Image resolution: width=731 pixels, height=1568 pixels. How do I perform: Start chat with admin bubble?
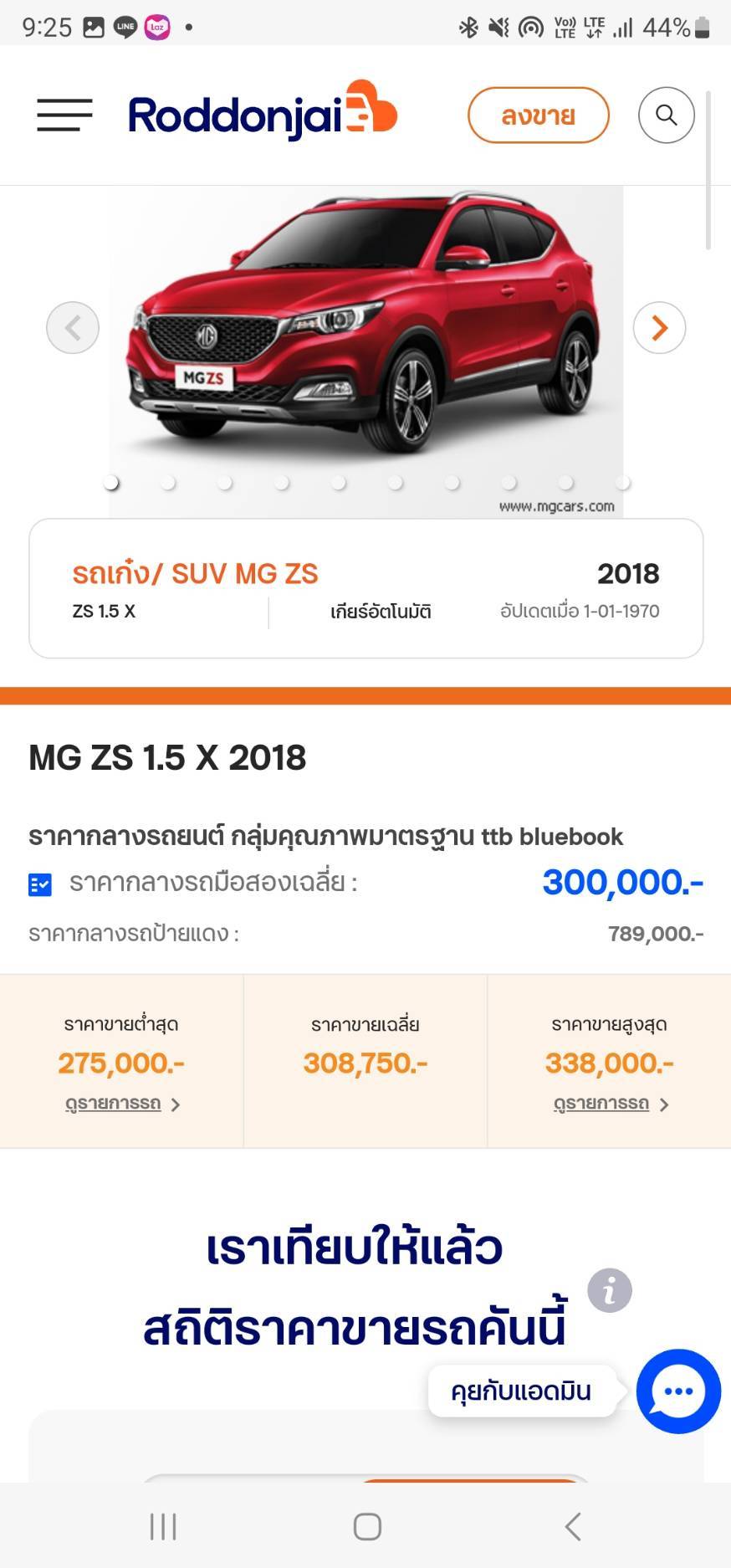pos(677,1391)
